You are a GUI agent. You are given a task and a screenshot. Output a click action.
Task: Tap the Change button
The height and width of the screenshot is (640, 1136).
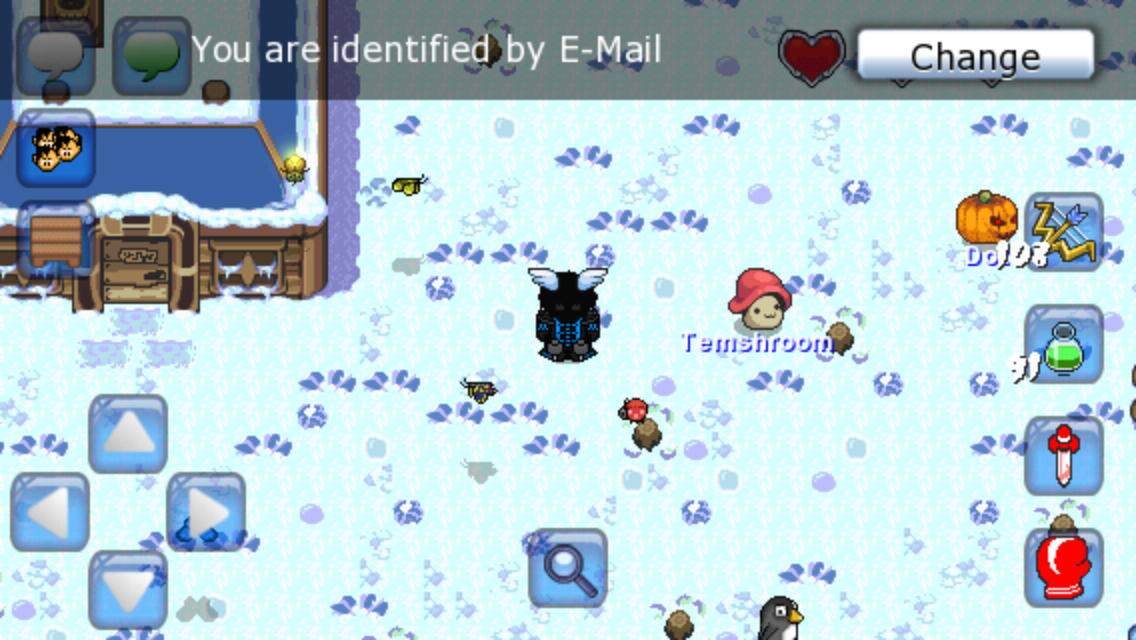pyautogui.click(x=975, y=55)
